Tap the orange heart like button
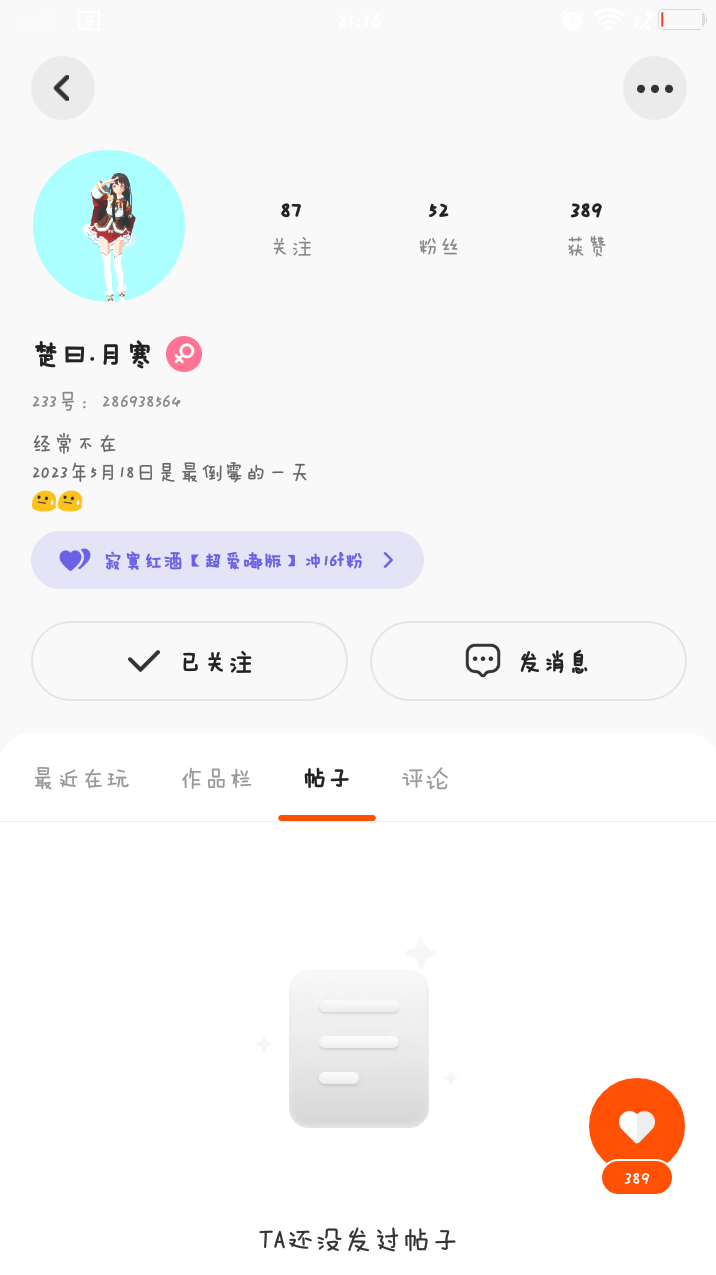Screen dimensions: 716x1275 (636, 1126)
